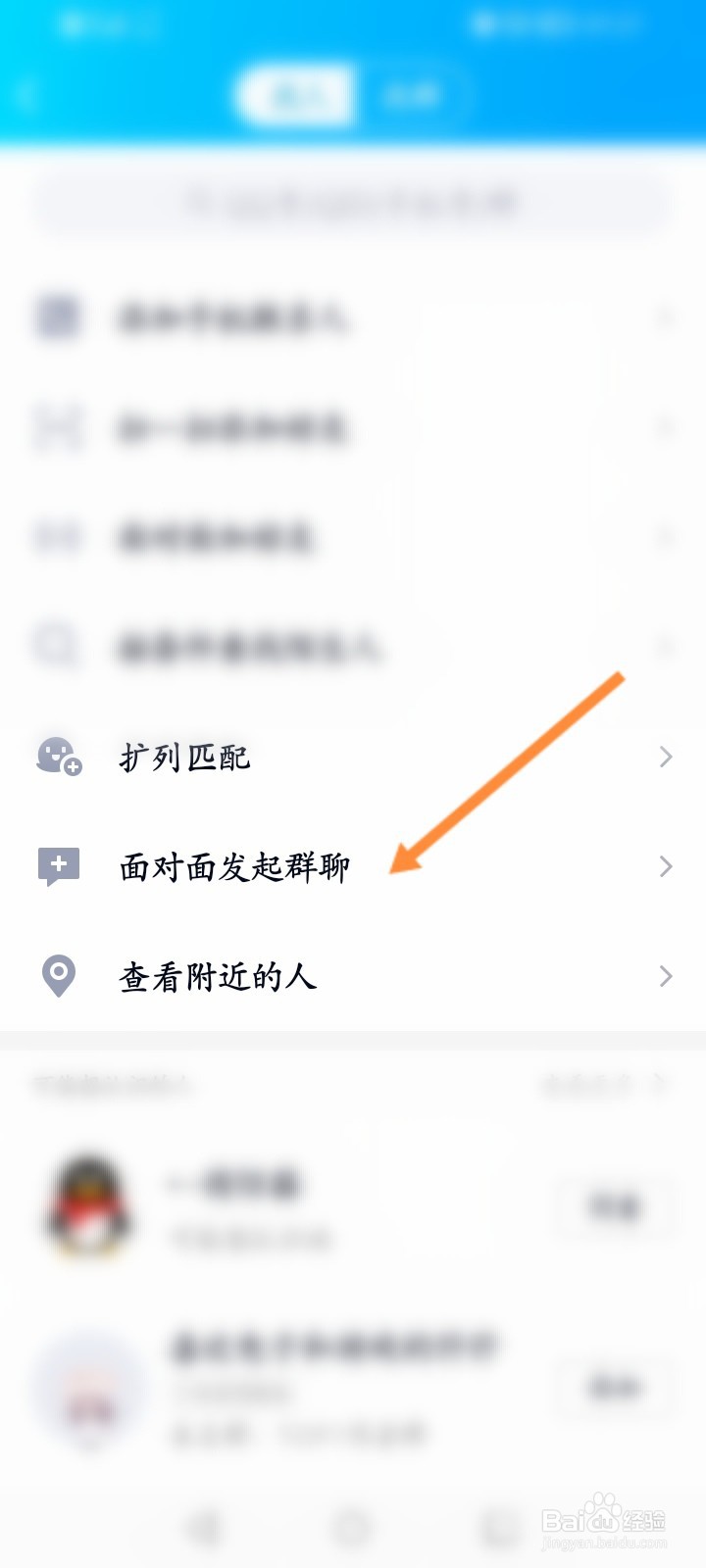The width and height of the screenshot is (706, 1568).
Task: Expand the 扩列匹配 row via its chevron
Action: (x=668, y=757)
